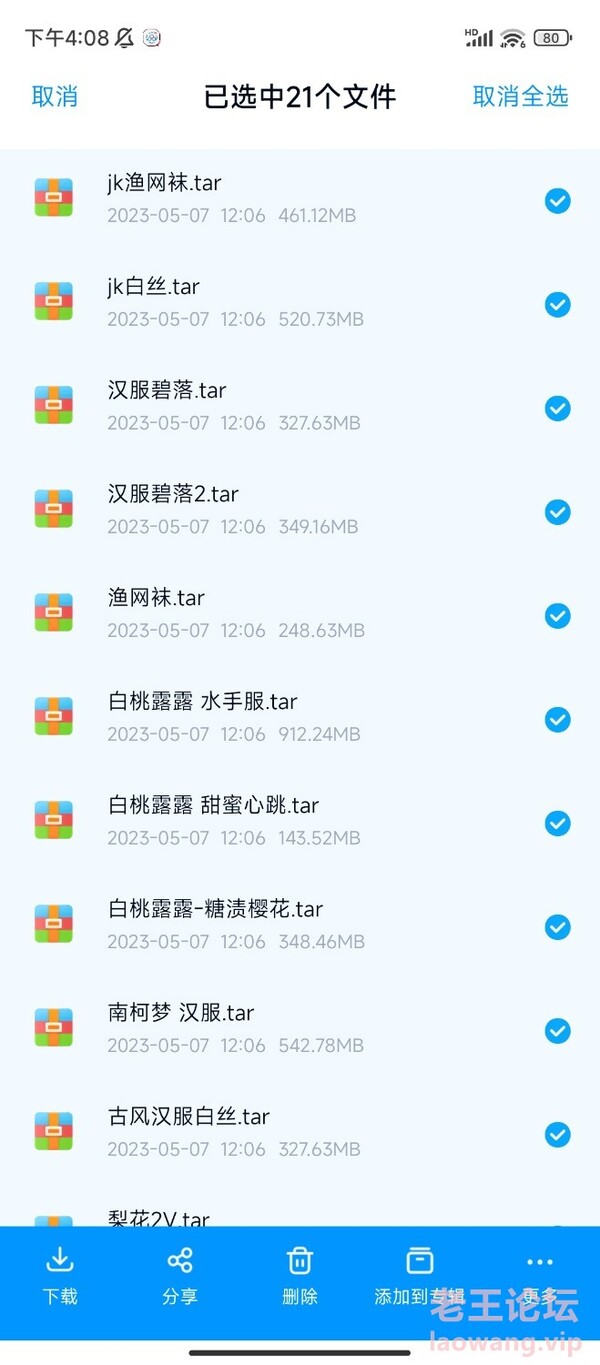Uncheck the jk白丝.tar checkbox
Image resolution: width=600 pixels, height=1365 pixels.
tap(557, 304)
